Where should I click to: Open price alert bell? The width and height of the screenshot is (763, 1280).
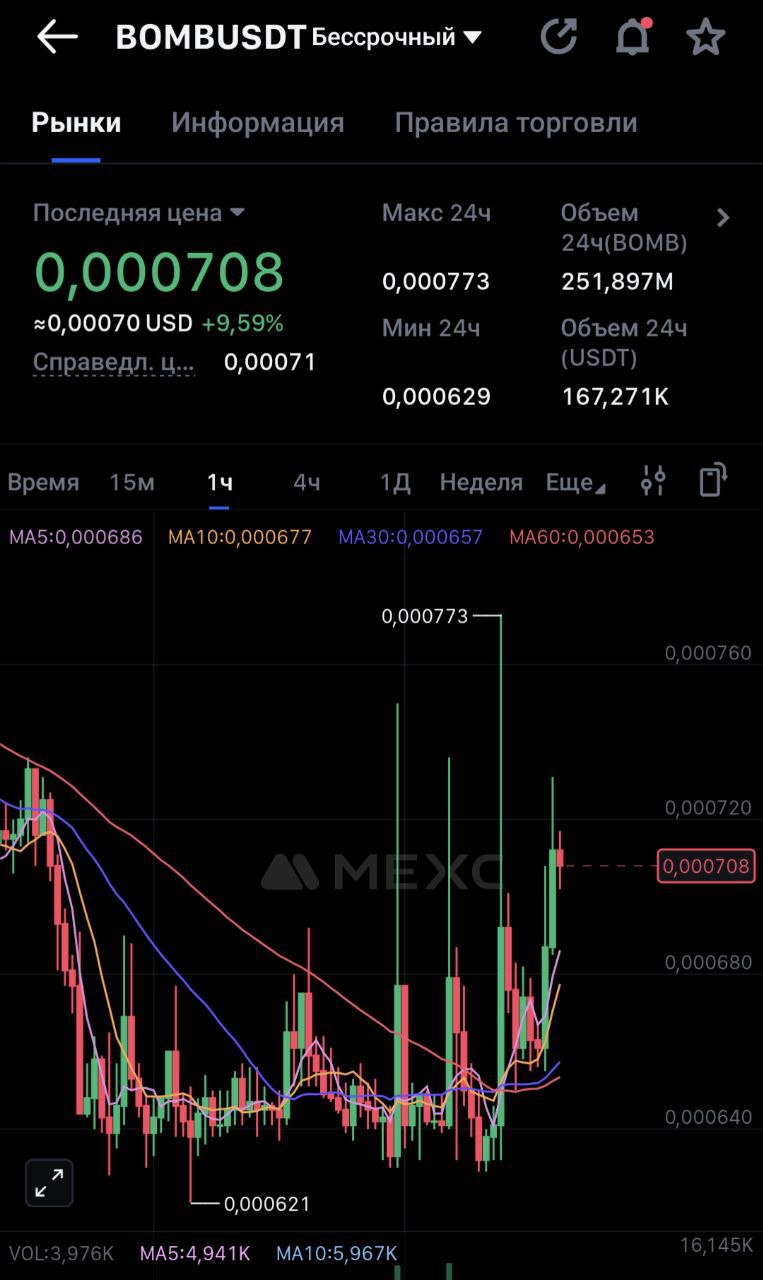click(632, 37)
